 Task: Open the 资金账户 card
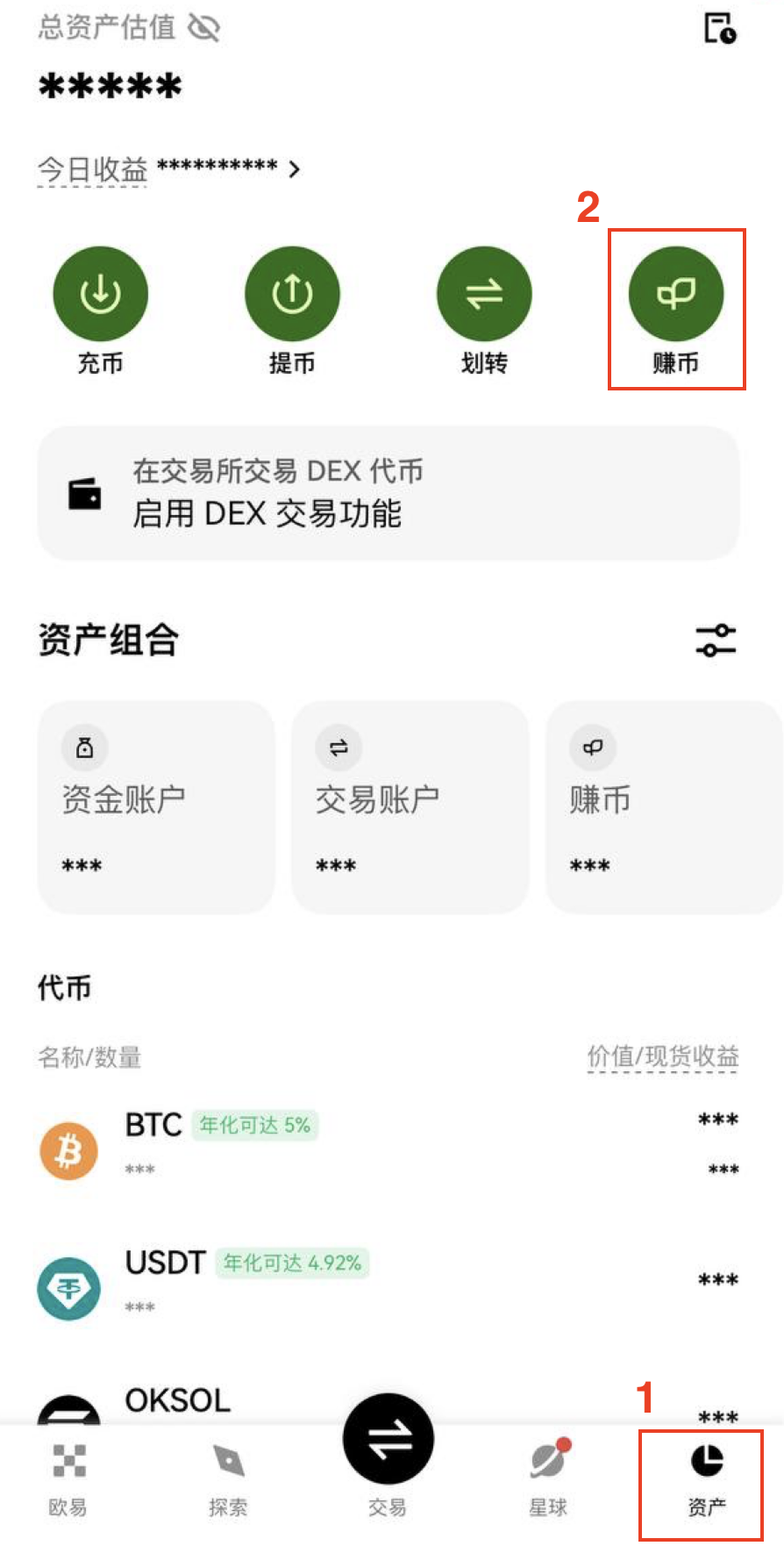(156, 806)
